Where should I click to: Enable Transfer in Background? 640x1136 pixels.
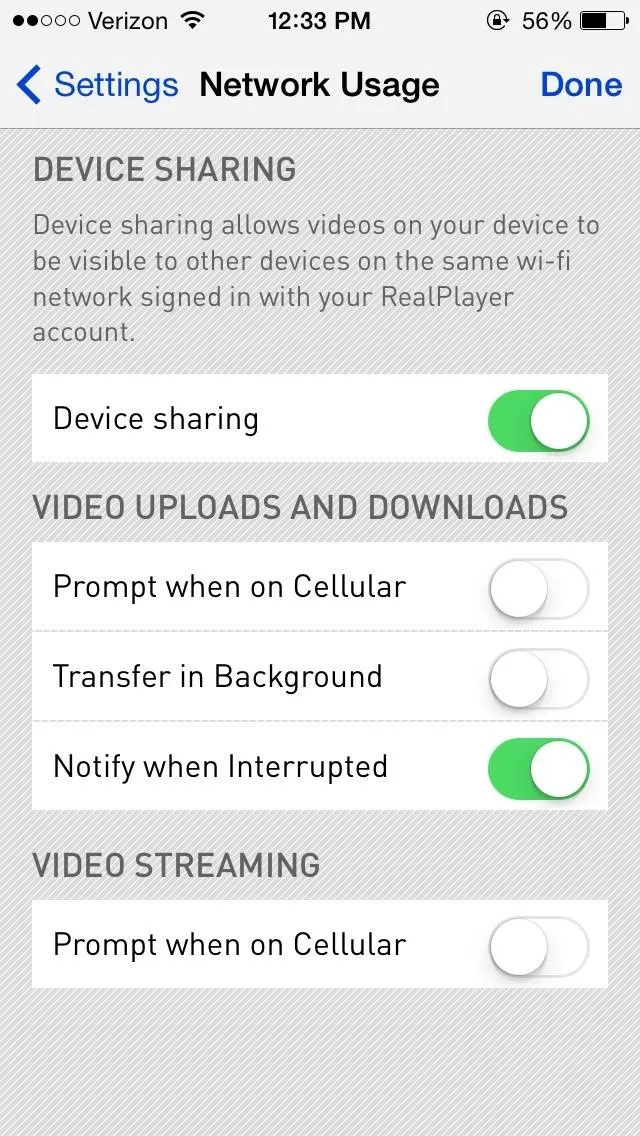click(539, 677)
